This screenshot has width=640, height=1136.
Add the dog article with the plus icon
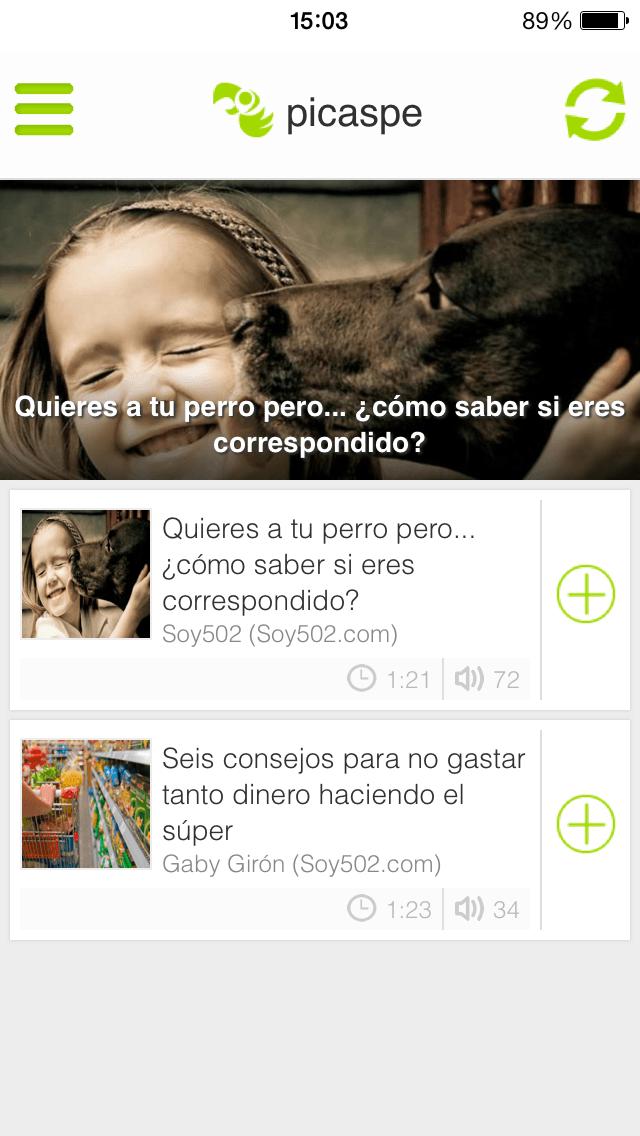pos(585,594)
